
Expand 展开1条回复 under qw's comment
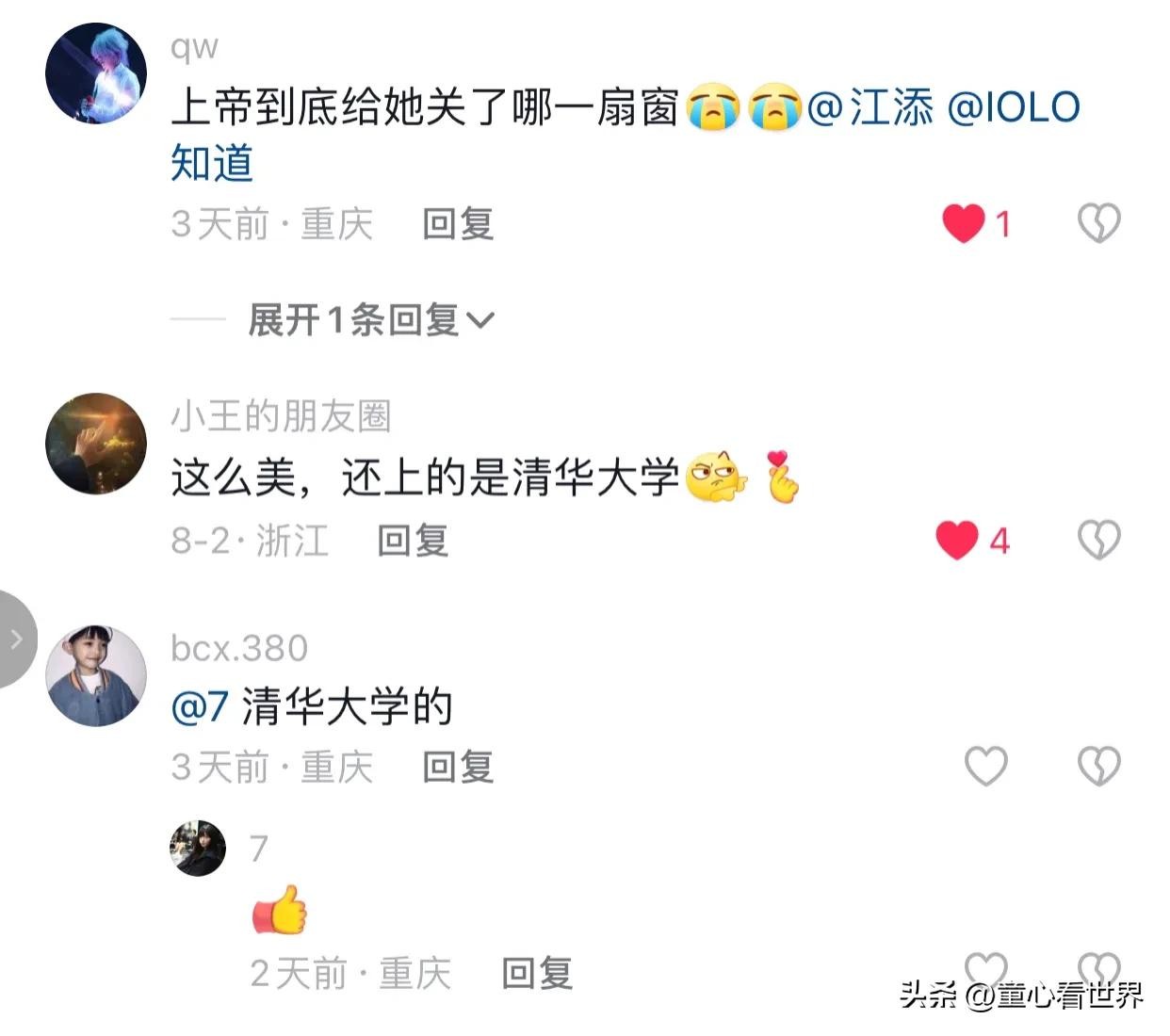tap(370, 320)
